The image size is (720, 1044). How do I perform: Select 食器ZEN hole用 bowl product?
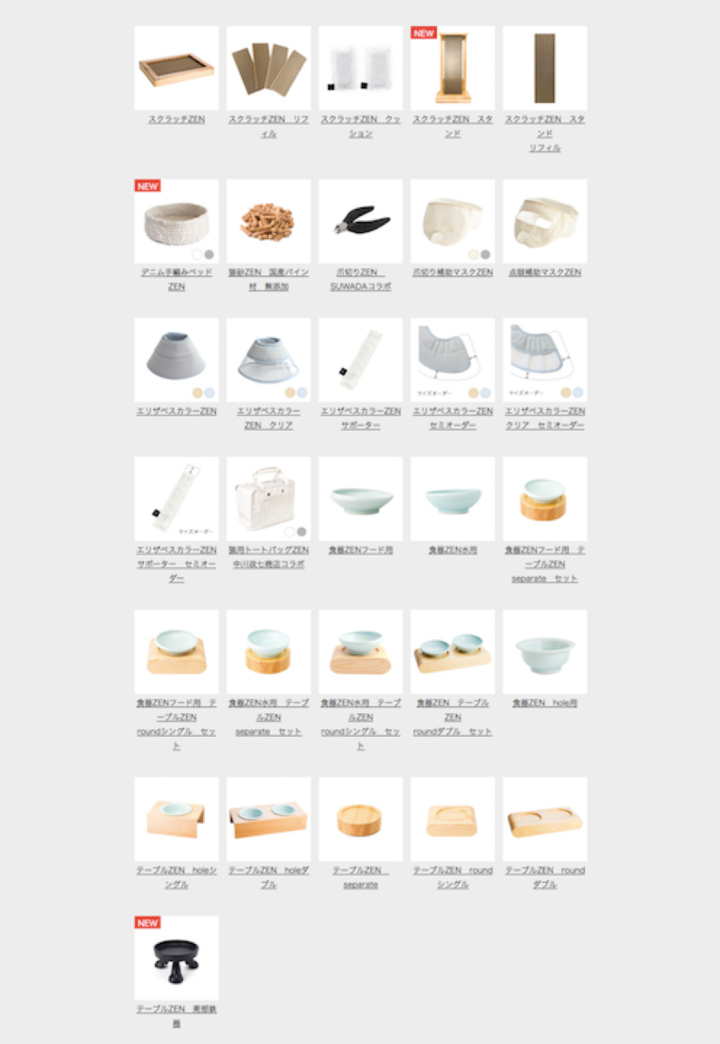544,652
